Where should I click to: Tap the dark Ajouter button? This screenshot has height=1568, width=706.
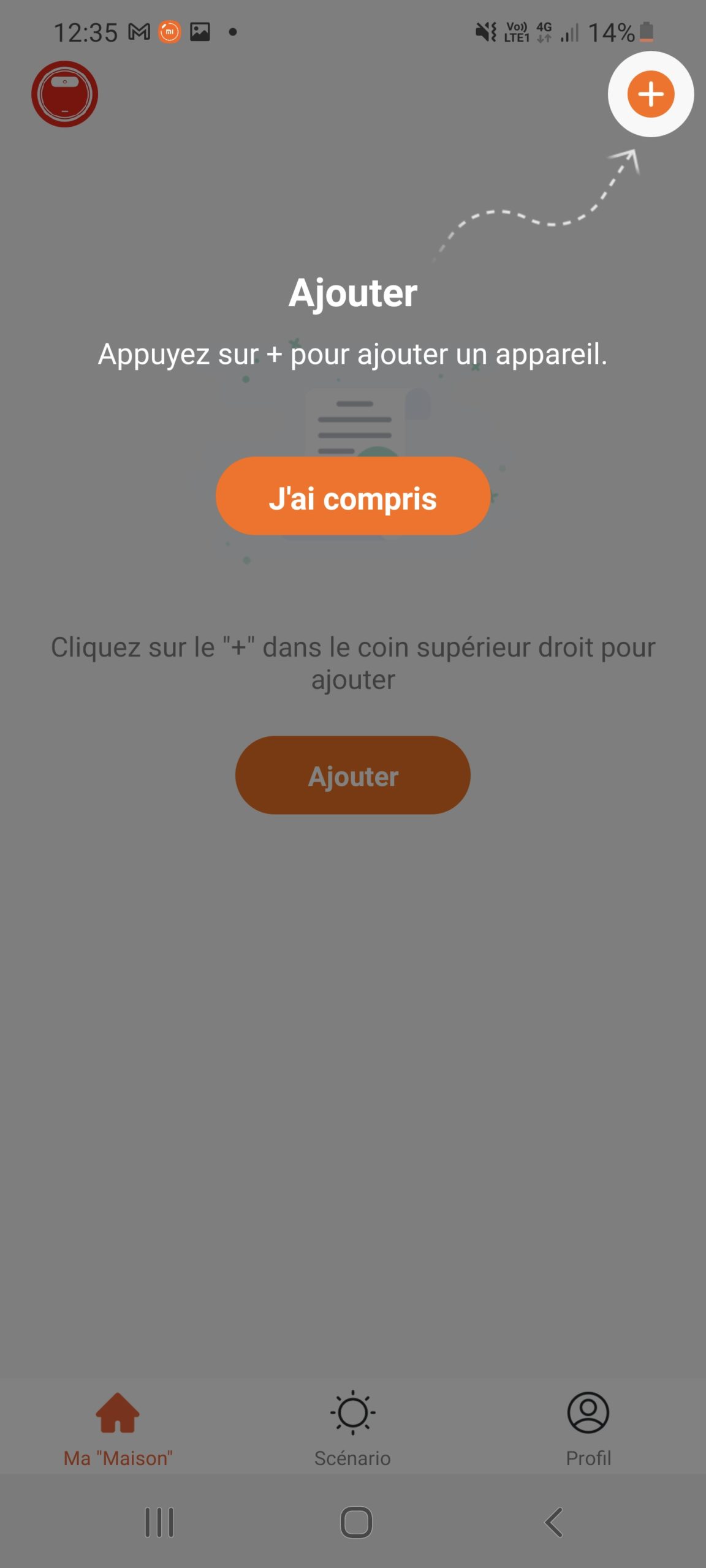[x=352, y=775]
